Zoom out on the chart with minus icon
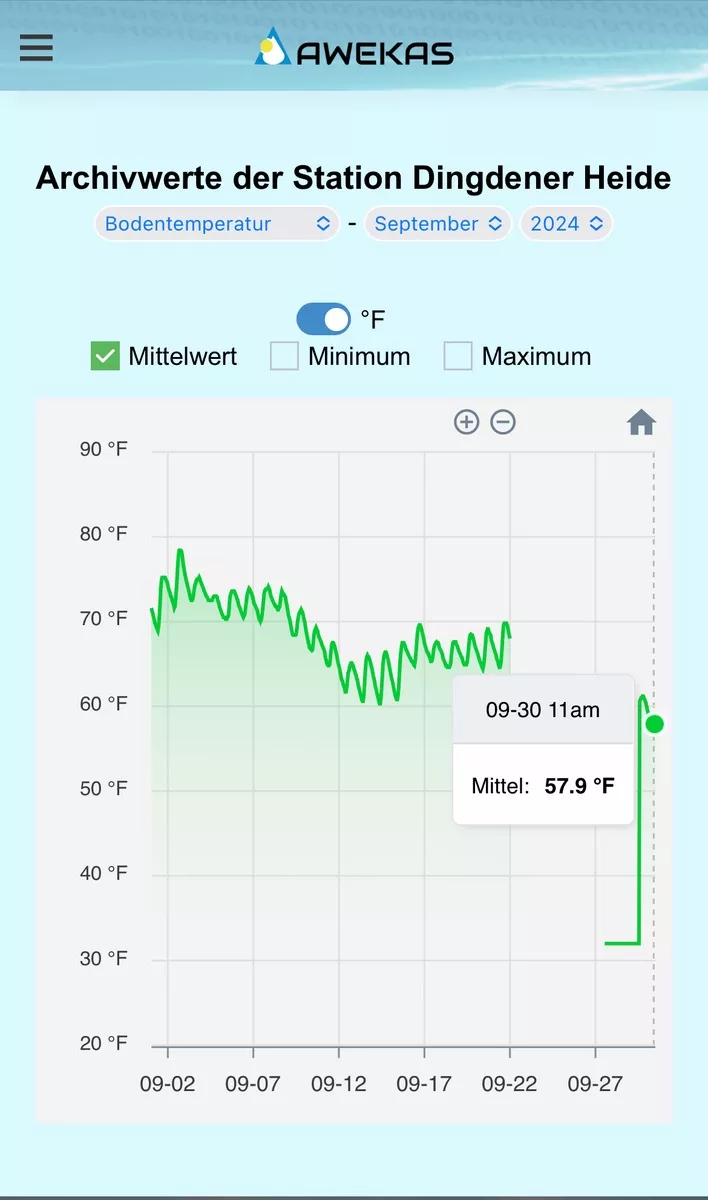Viewport: 708px width, 1200px height. [503, 422]
